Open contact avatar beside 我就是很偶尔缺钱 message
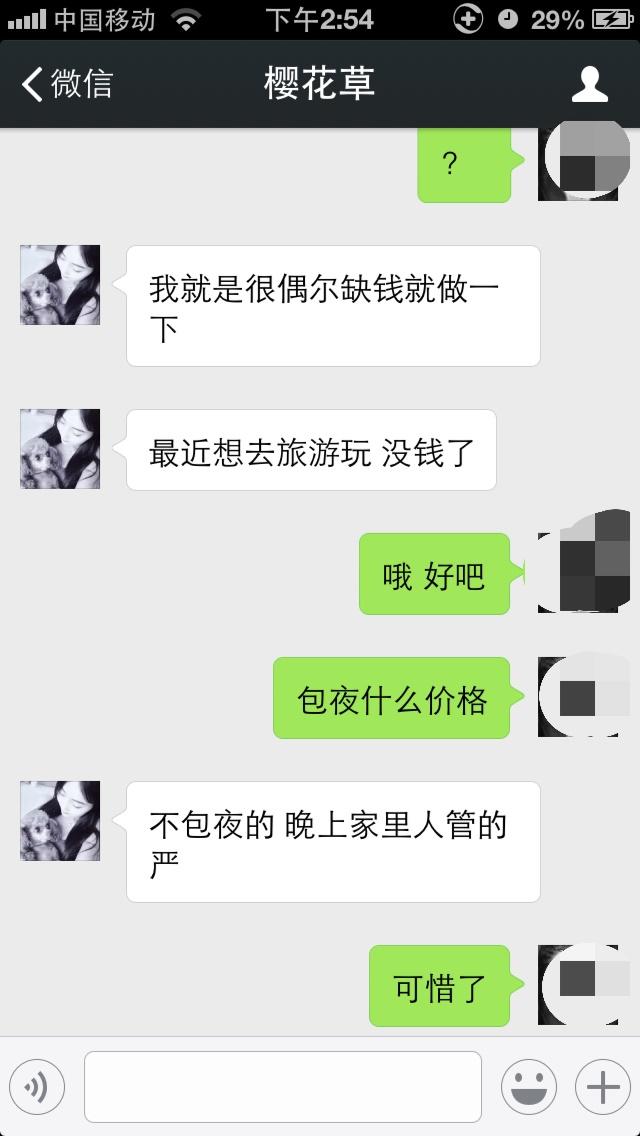 coord(60,285)
